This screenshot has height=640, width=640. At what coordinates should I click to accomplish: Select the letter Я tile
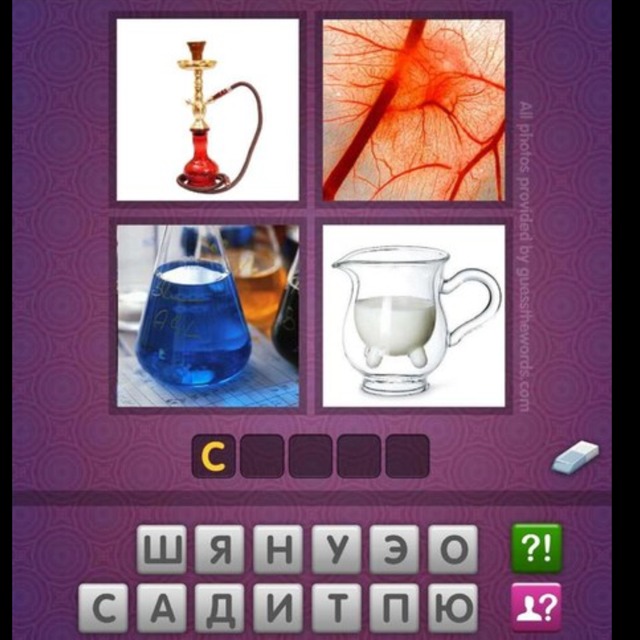219,550
